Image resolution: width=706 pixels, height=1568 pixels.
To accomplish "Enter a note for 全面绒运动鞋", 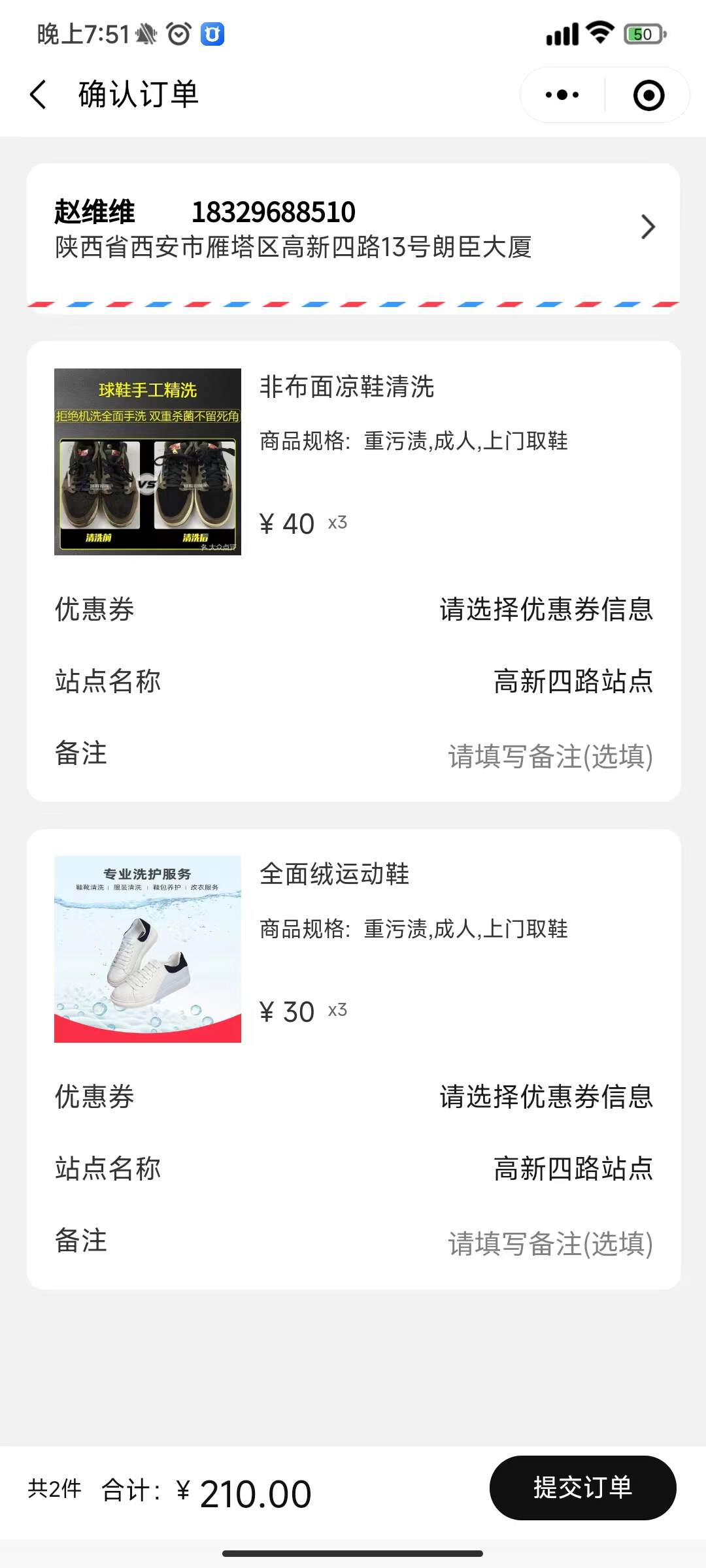I will pyautogui.click(x=549, y=1243).
